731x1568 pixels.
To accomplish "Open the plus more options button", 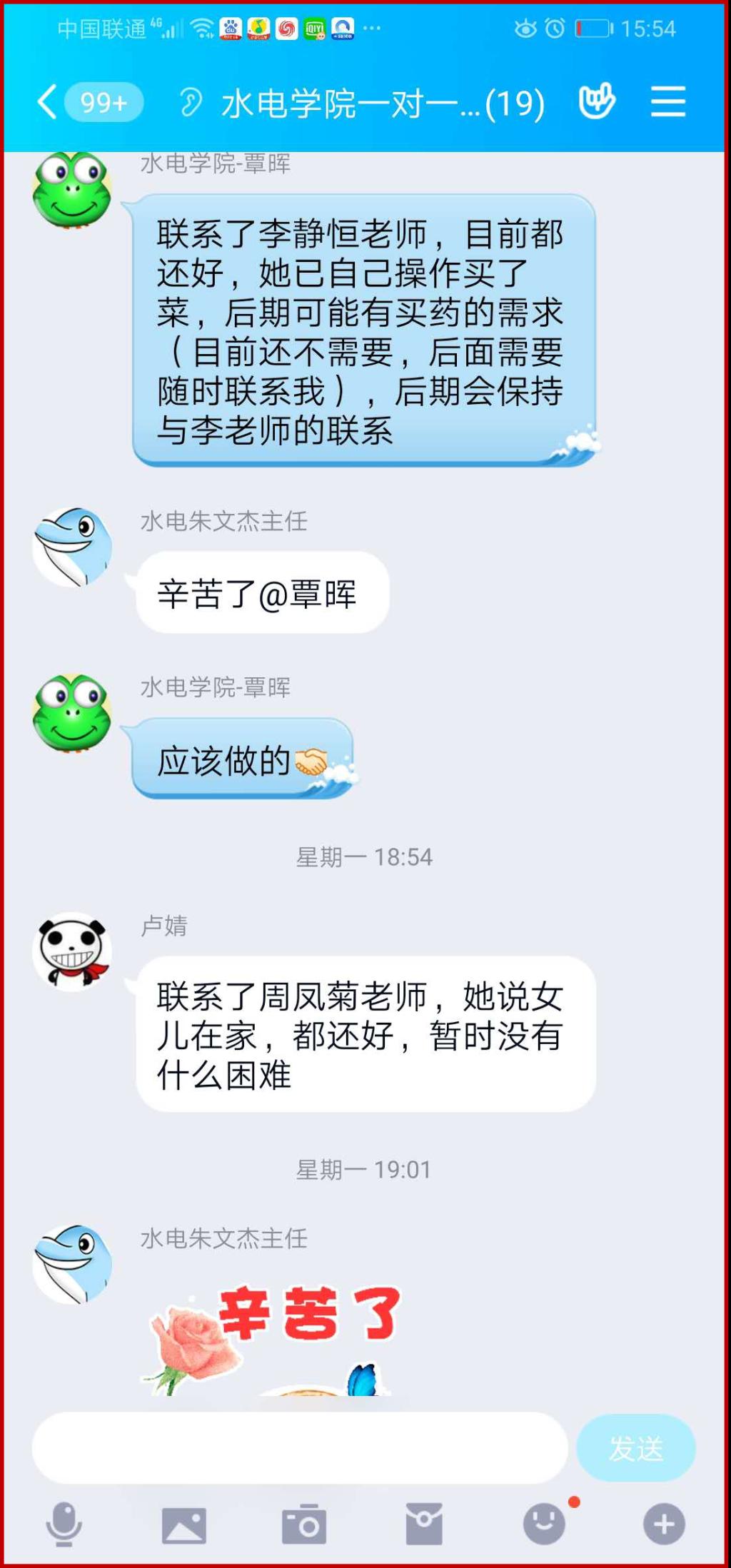I will point(664,1524).
